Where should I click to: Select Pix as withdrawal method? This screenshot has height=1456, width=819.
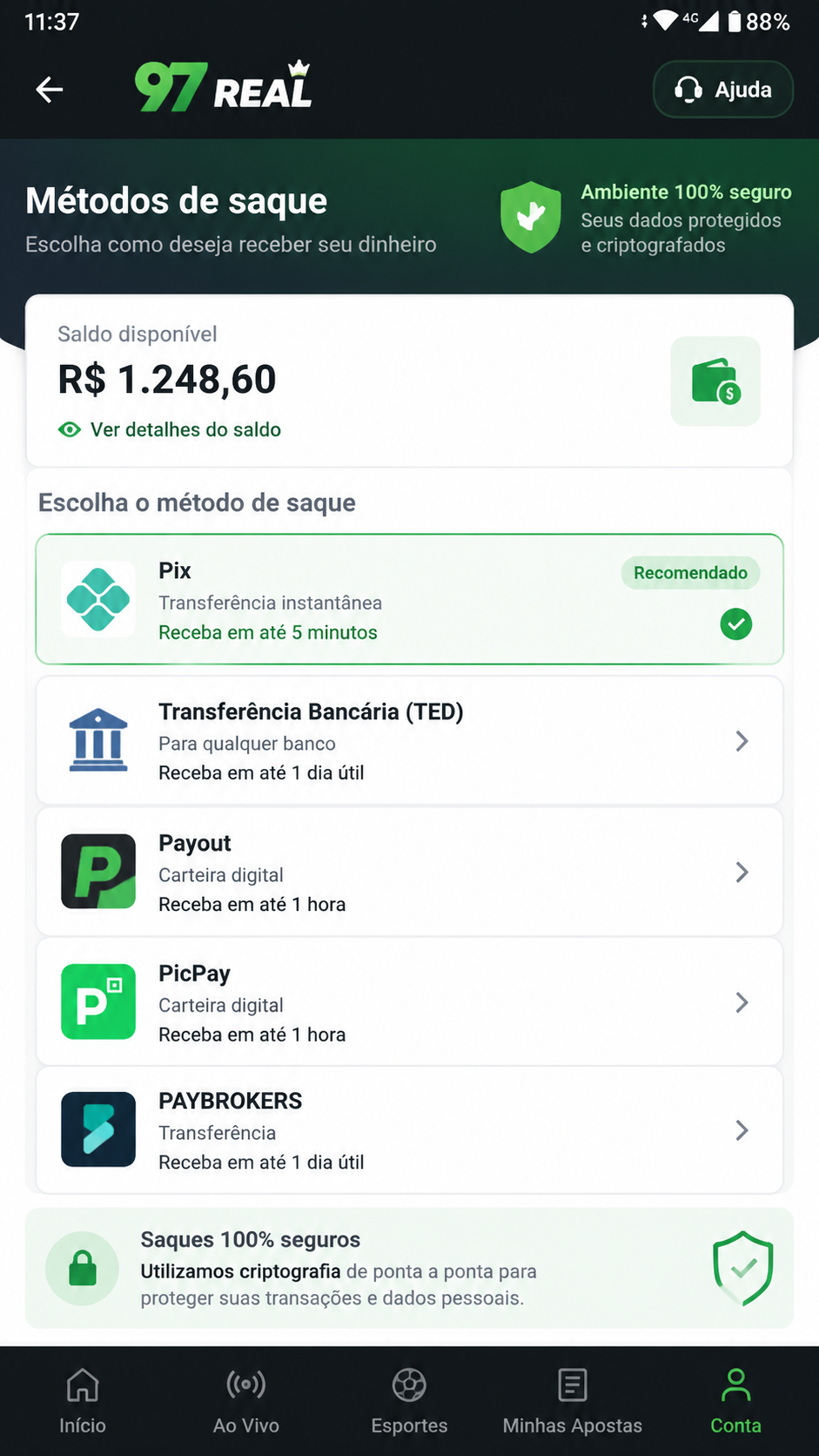pyautogui.click(x=409, y=599)
